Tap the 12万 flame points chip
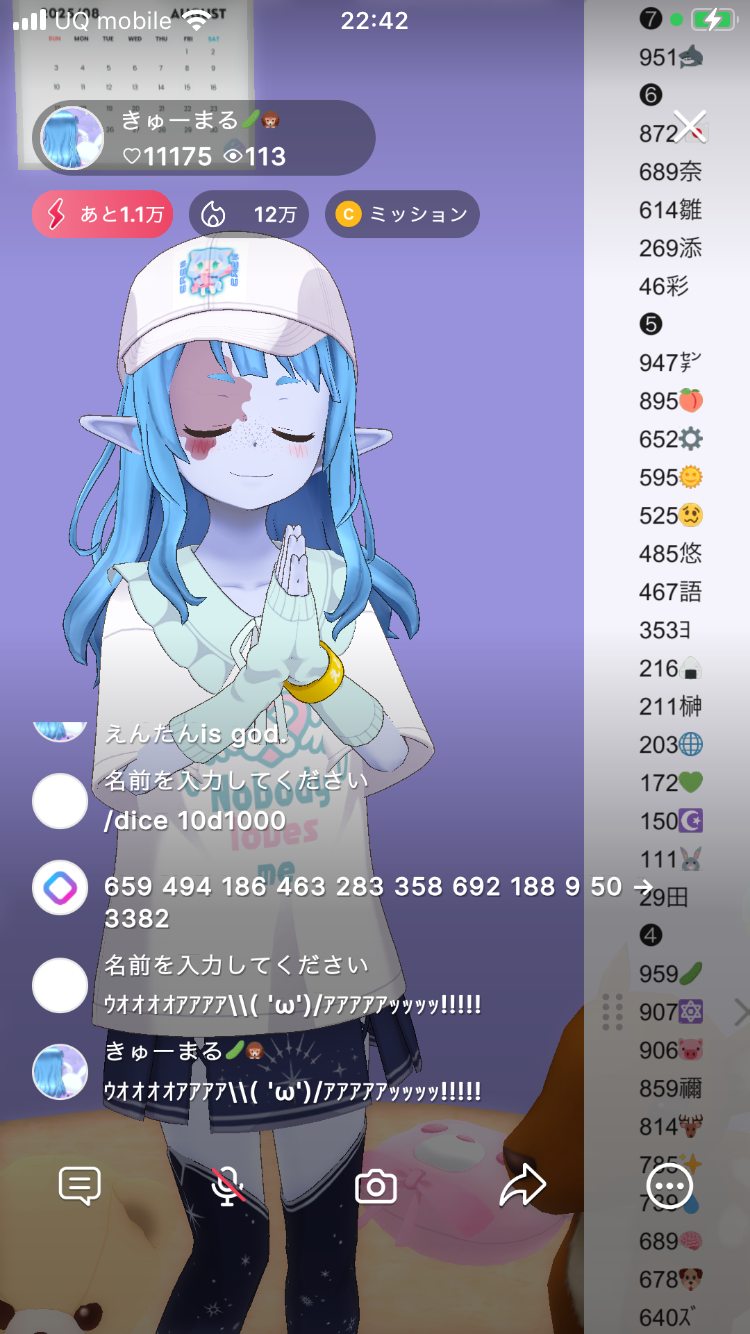This screenshot has width=750, height=1334. [x=249, y=214]
